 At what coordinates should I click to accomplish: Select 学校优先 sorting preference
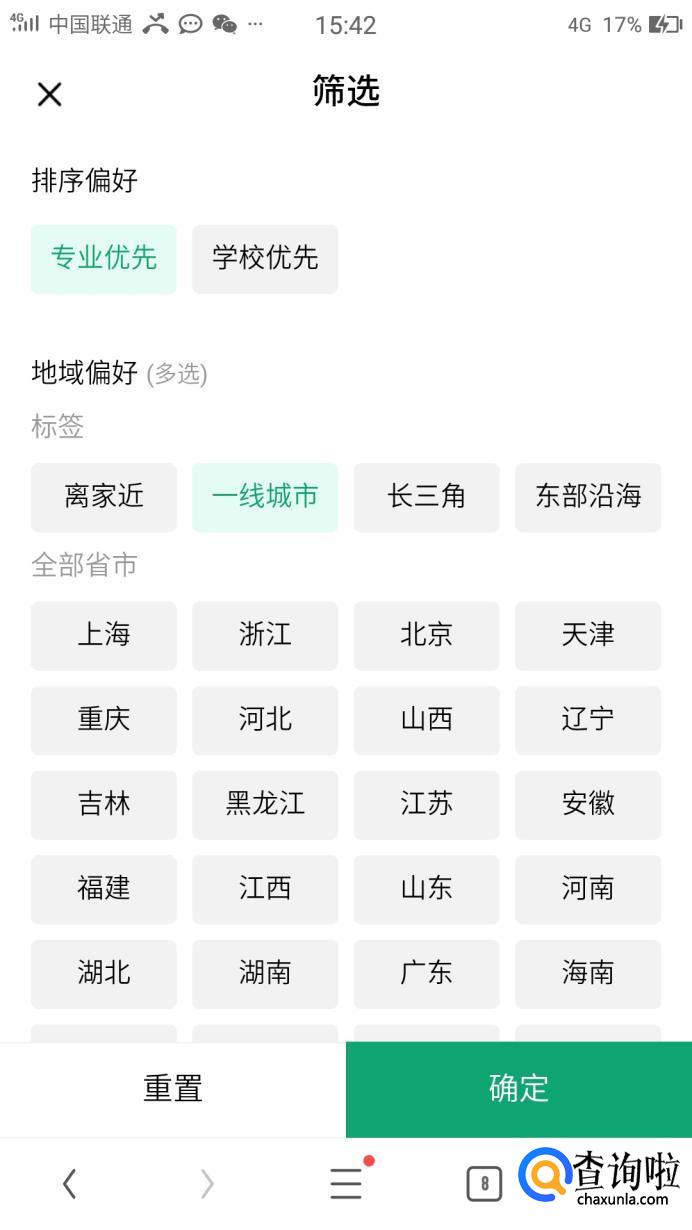pos(265,259)
